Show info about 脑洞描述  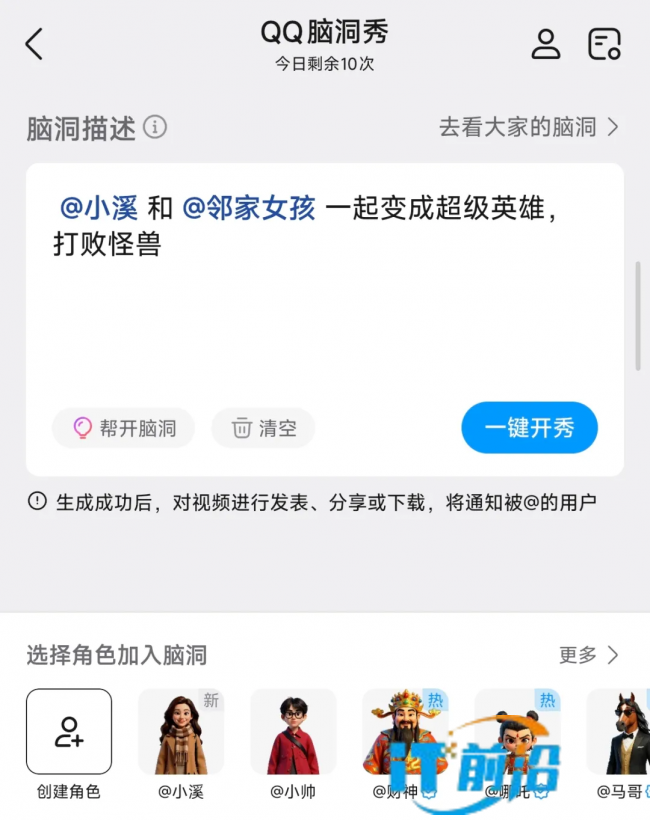pyautogui.click(x=155, y=127)
